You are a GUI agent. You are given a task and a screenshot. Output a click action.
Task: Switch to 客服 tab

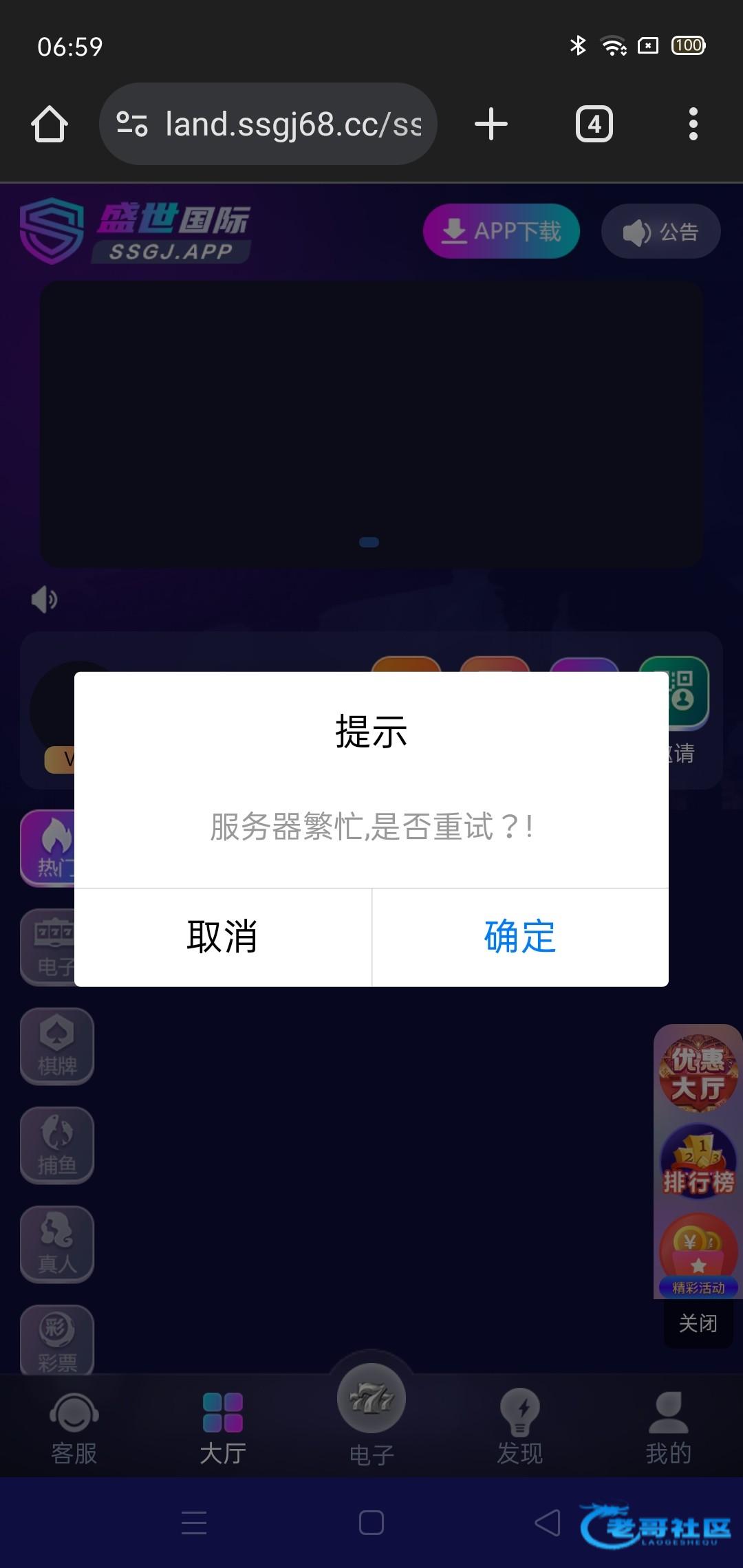(x=74, y=1429)
